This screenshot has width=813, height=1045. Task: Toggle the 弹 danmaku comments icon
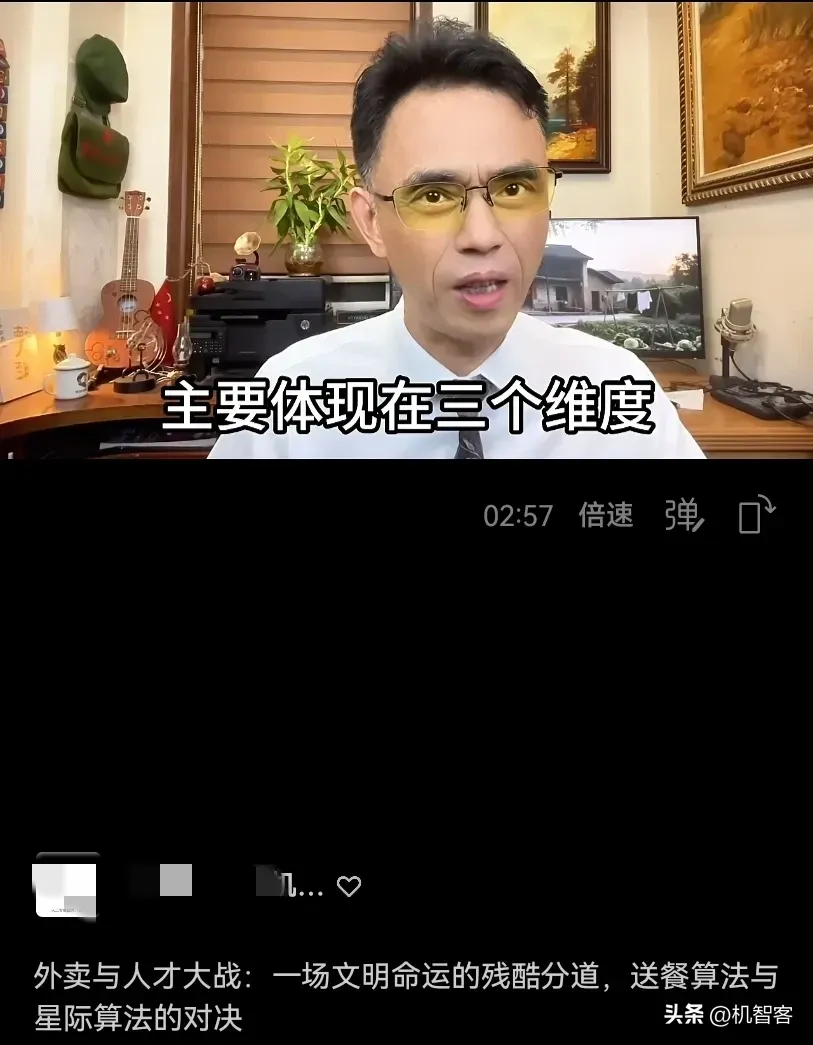pos(684,515)
